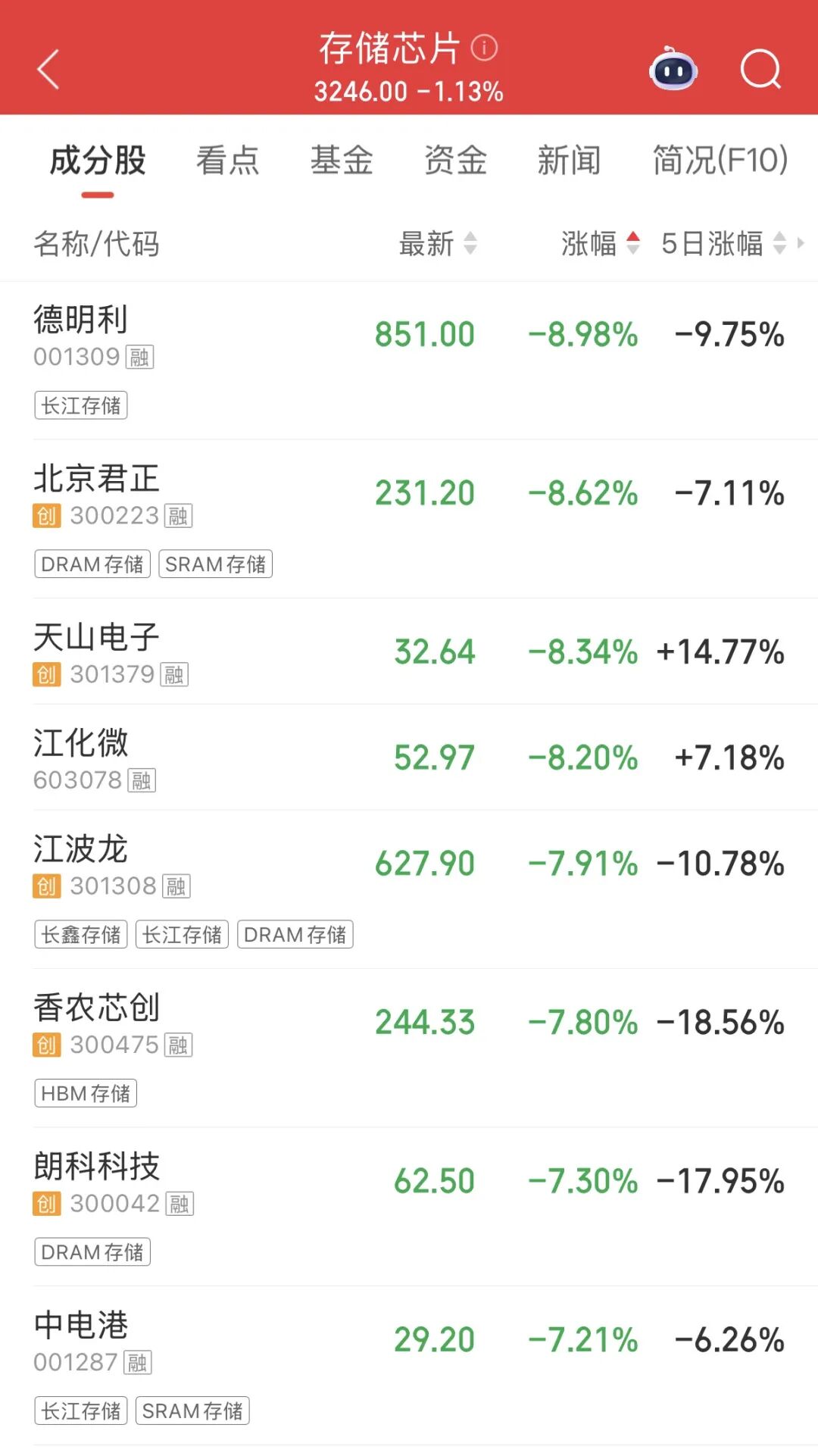Open stock 江化微 603078
The width and height of the screenshot is (818, 1456).
pyautogui.click(x=409, y=758)
